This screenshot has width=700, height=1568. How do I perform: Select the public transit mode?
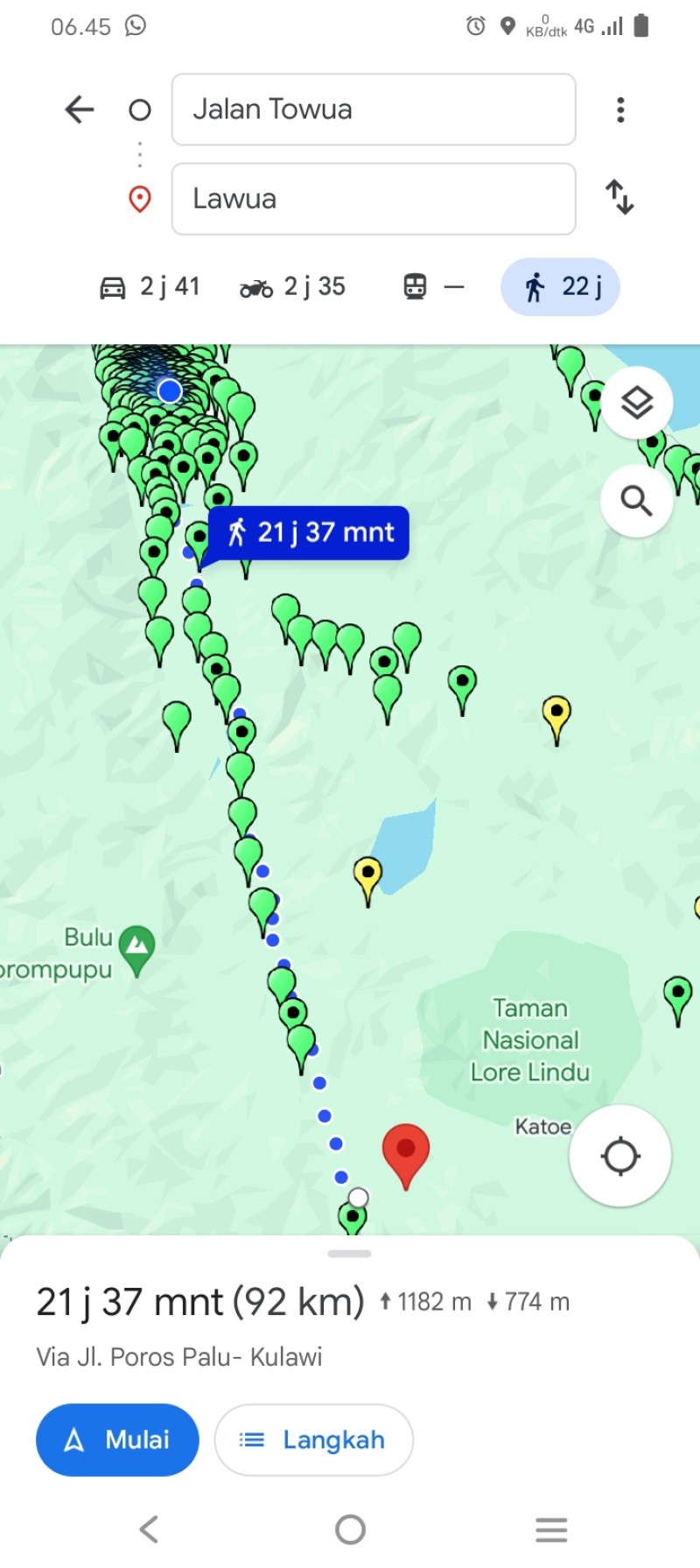tap(433, 286)
